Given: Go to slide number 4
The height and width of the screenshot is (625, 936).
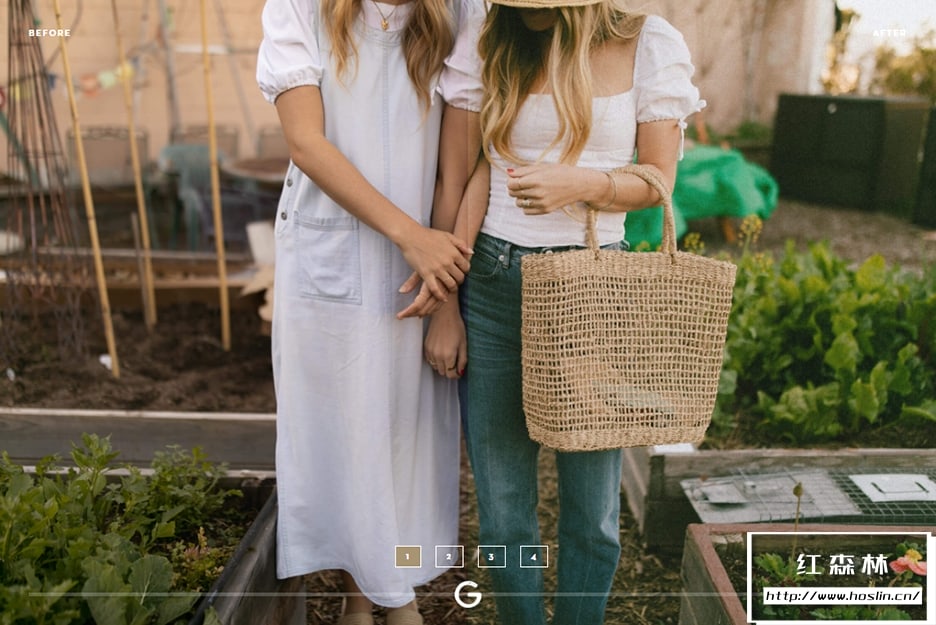Looking at the screenshot, I should (534, 557).
